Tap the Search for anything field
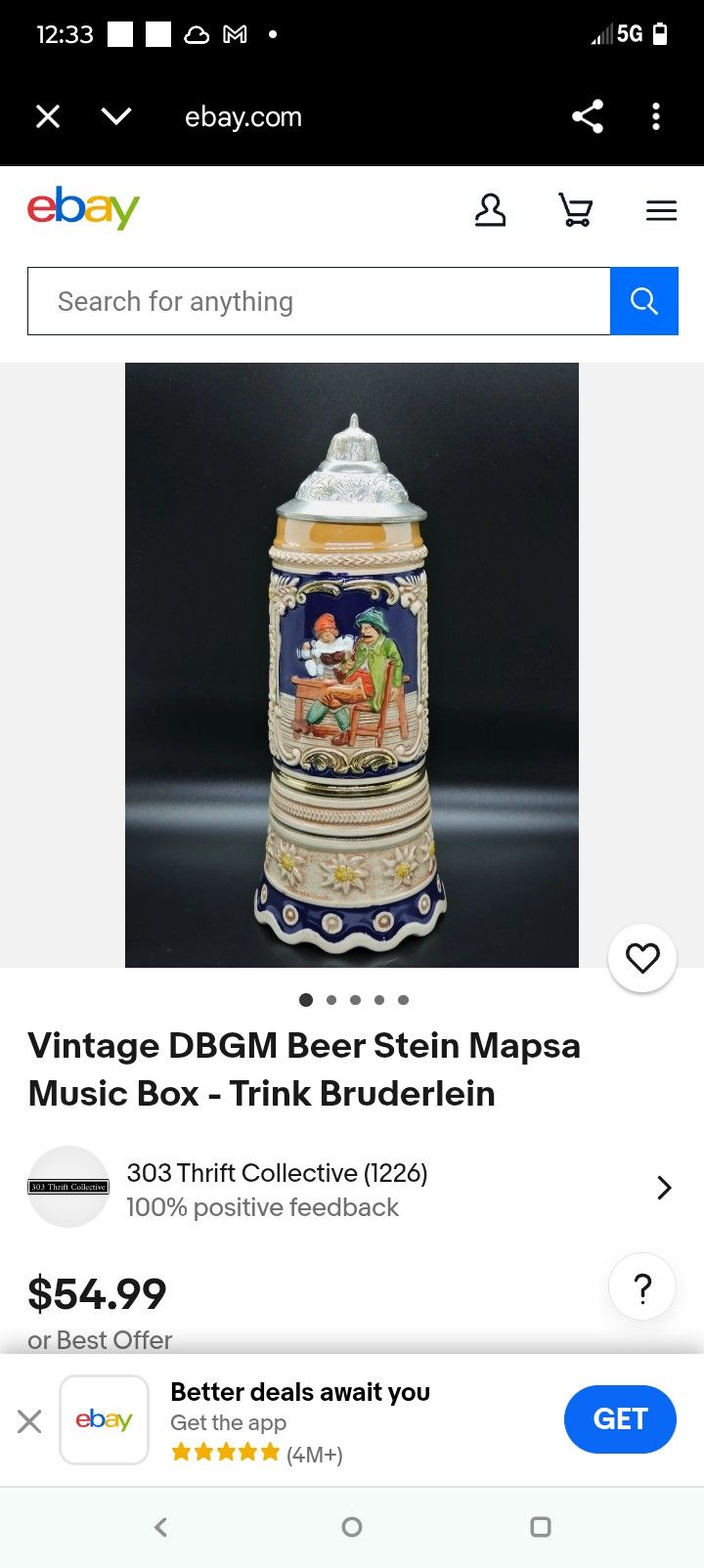The width and height of the screenshot is (704, 1568). click(319, 301)
